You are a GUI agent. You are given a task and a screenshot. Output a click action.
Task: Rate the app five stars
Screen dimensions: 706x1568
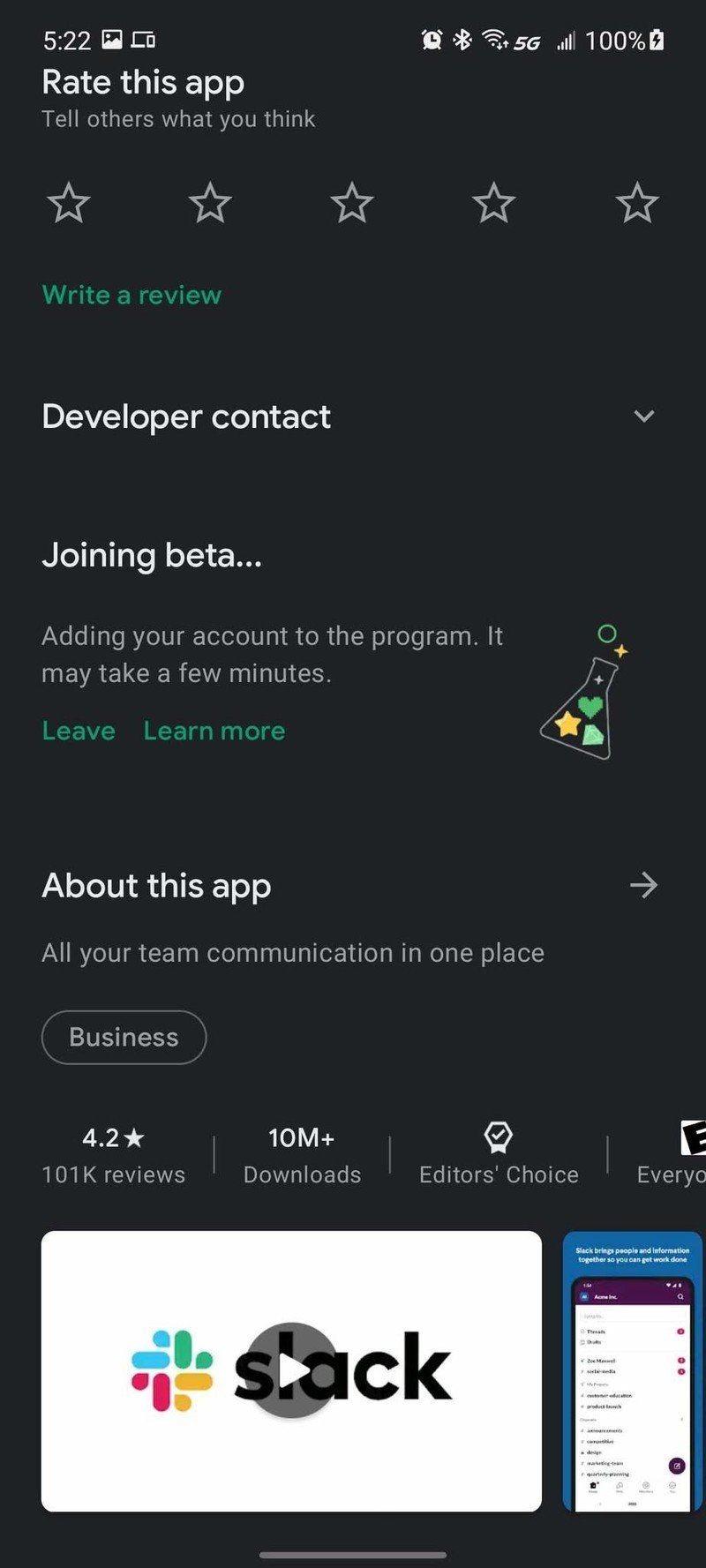tap(637, 201)
